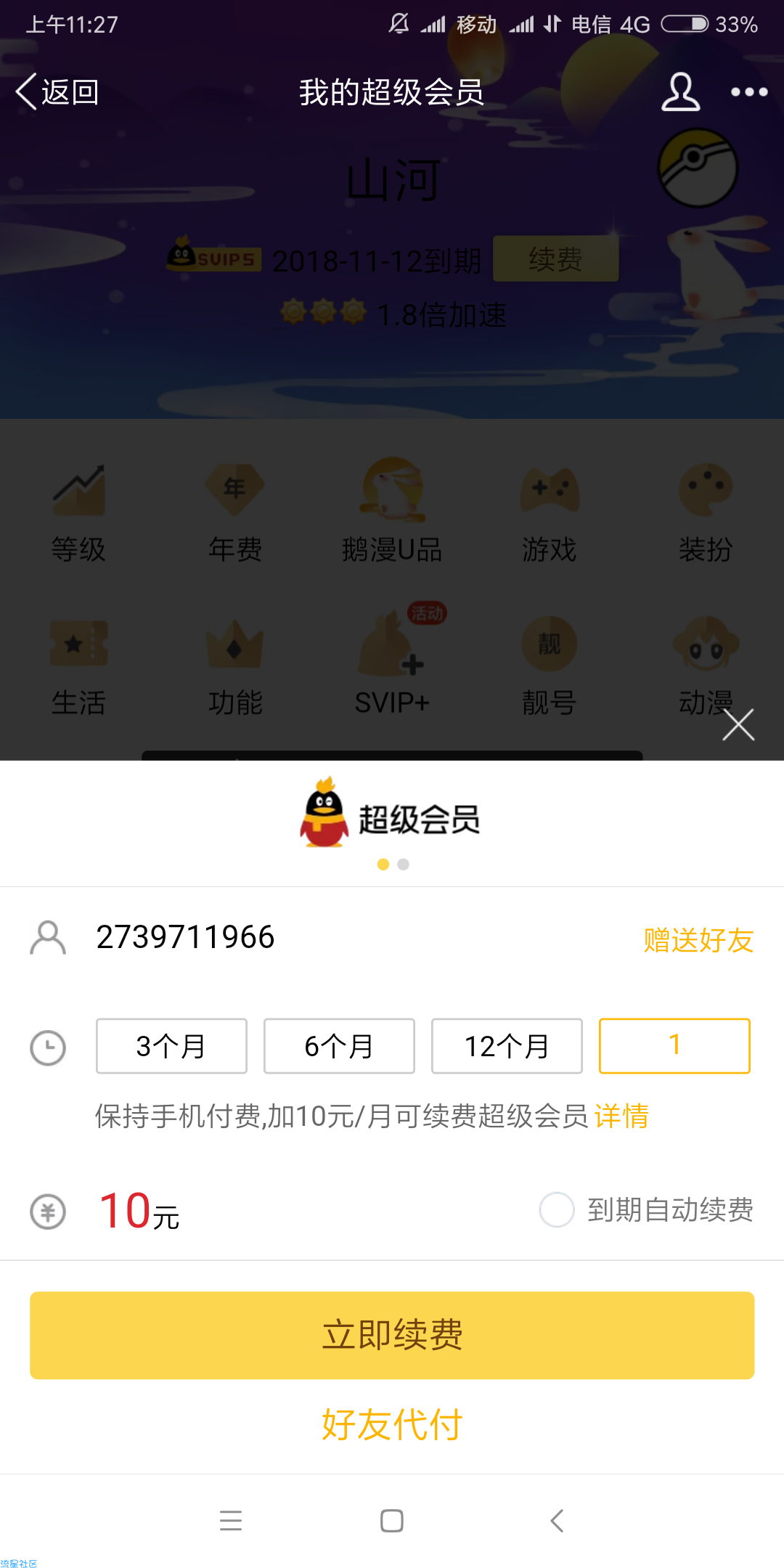Open 详情 link for phone payment info
Image resolution: width=784 pixels, height=1568 pixels.
click(x=621, y=1116)
